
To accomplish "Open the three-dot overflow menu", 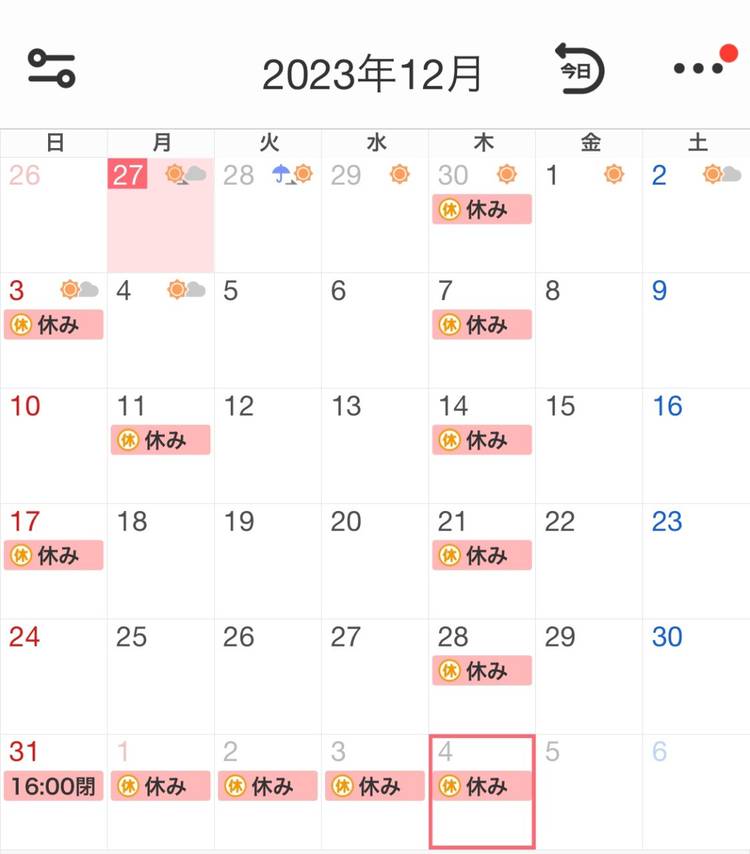I will tap(698, 69).
